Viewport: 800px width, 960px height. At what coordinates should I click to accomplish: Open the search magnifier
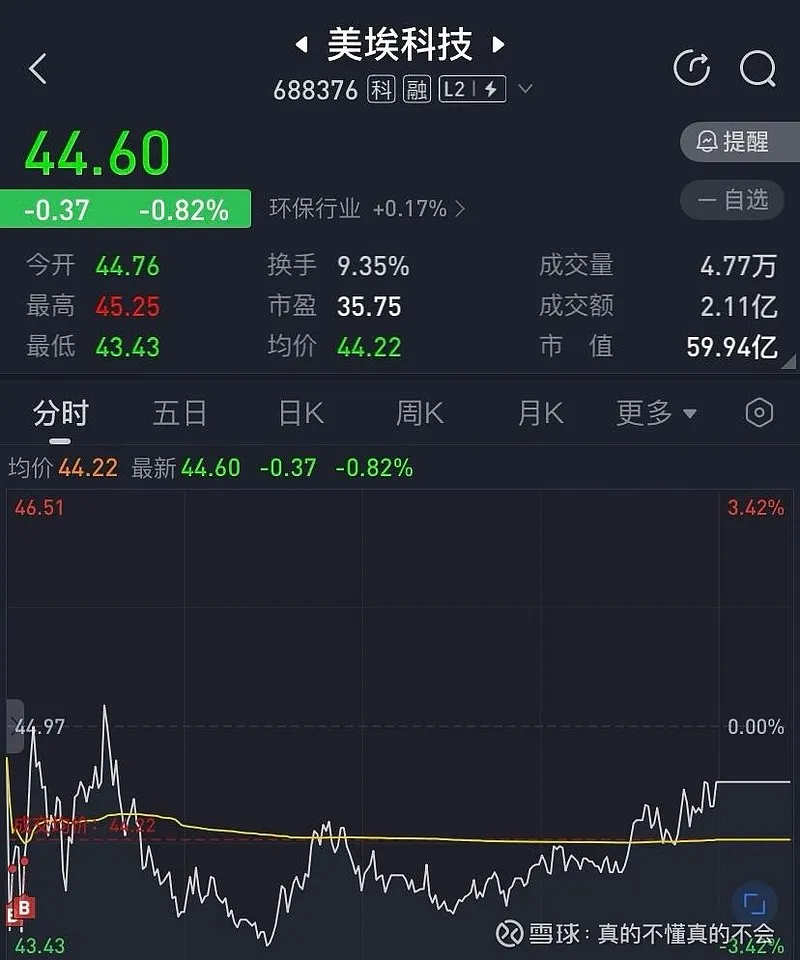[758, 69]
